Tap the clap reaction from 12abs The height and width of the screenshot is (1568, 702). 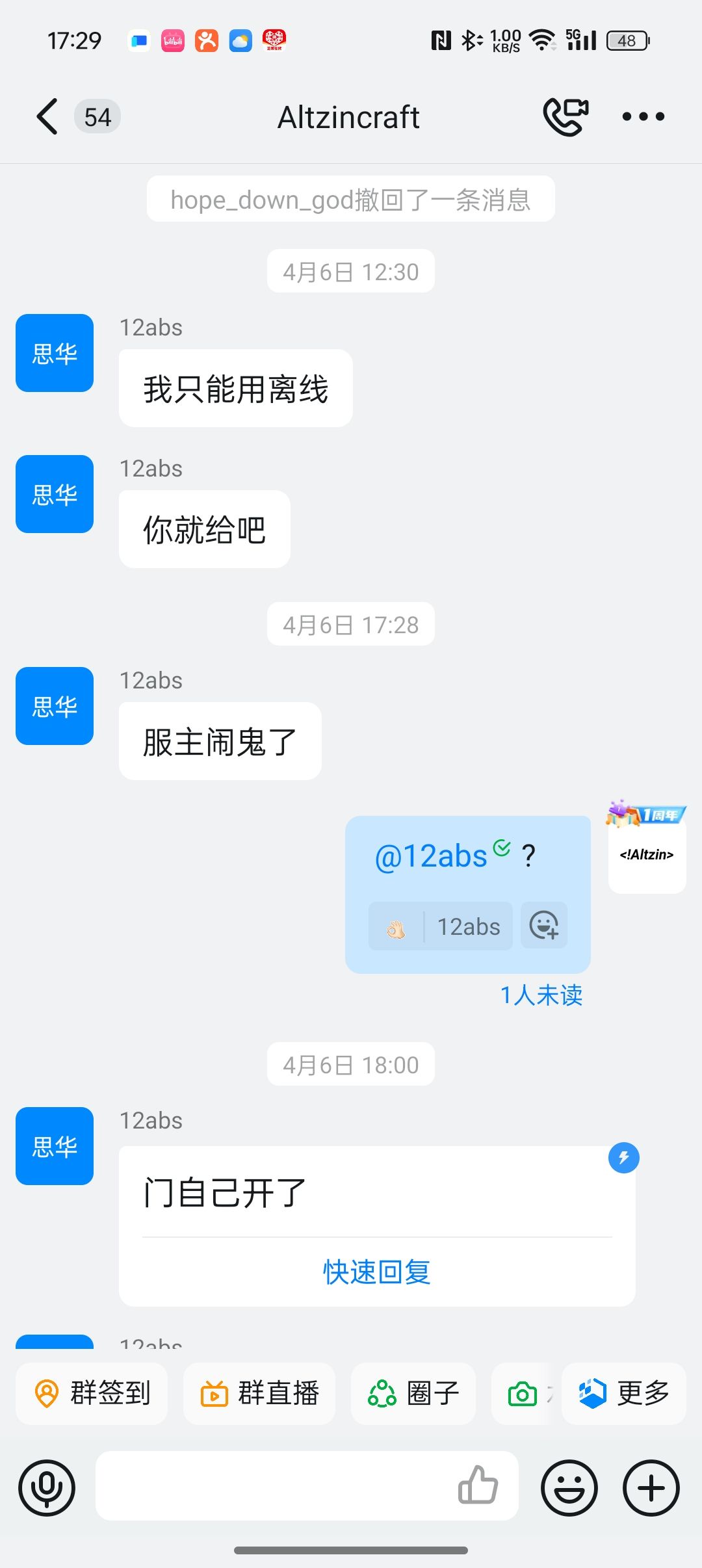point(396,927)
